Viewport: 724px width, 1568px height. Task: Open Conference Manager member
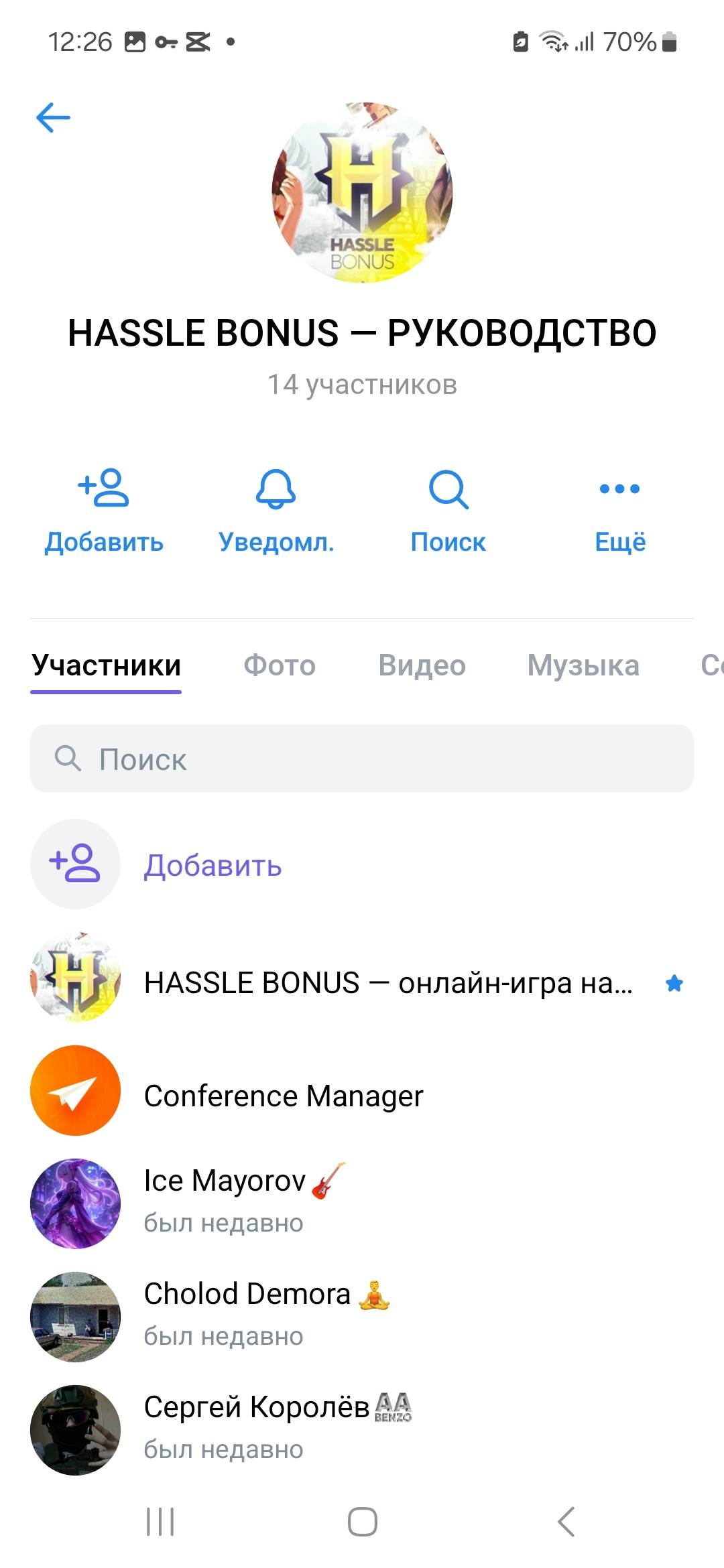point(284,1096)
